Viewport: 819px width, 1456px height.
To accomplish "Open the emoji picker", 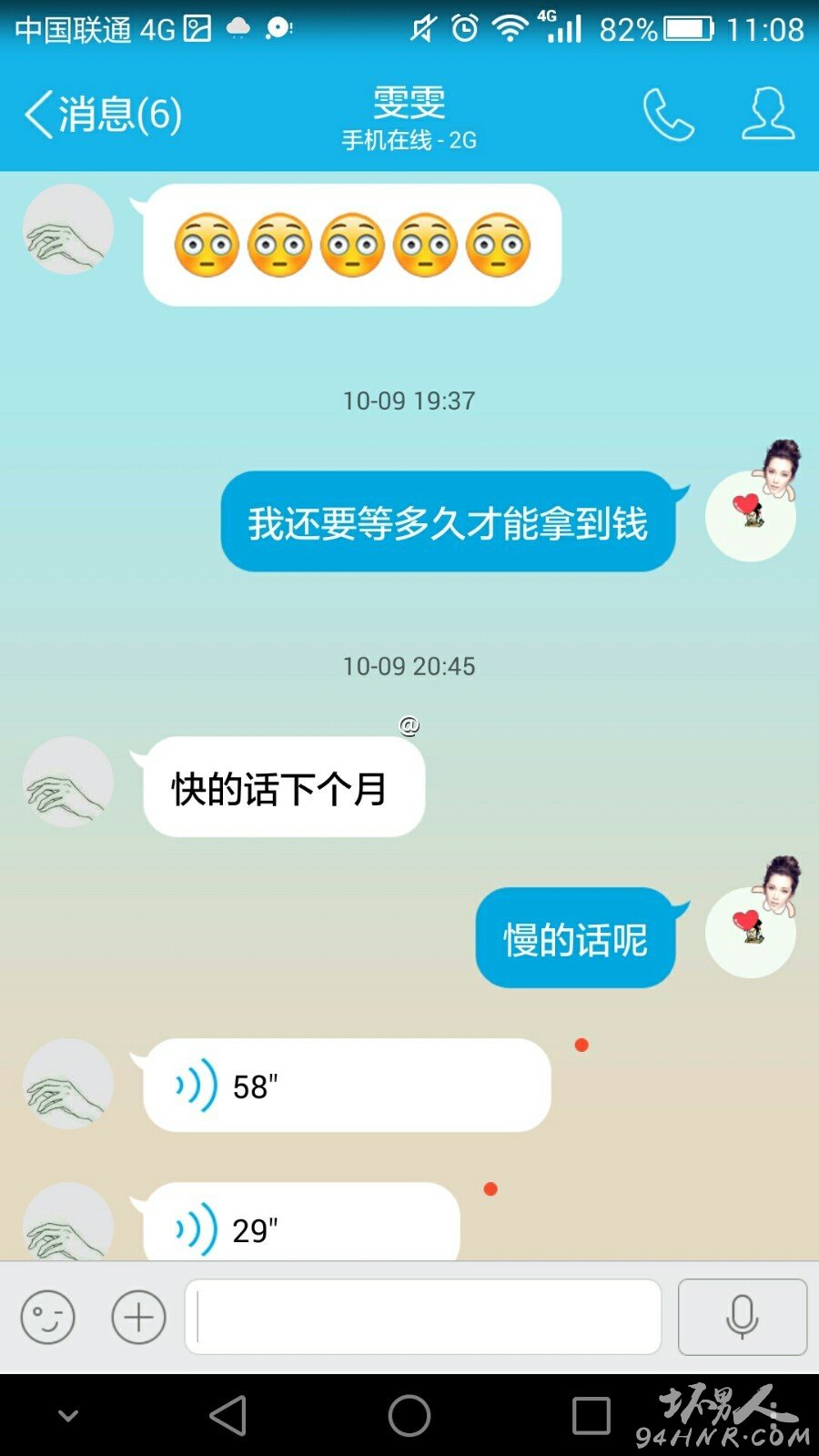I will [x=47, y=1317].
